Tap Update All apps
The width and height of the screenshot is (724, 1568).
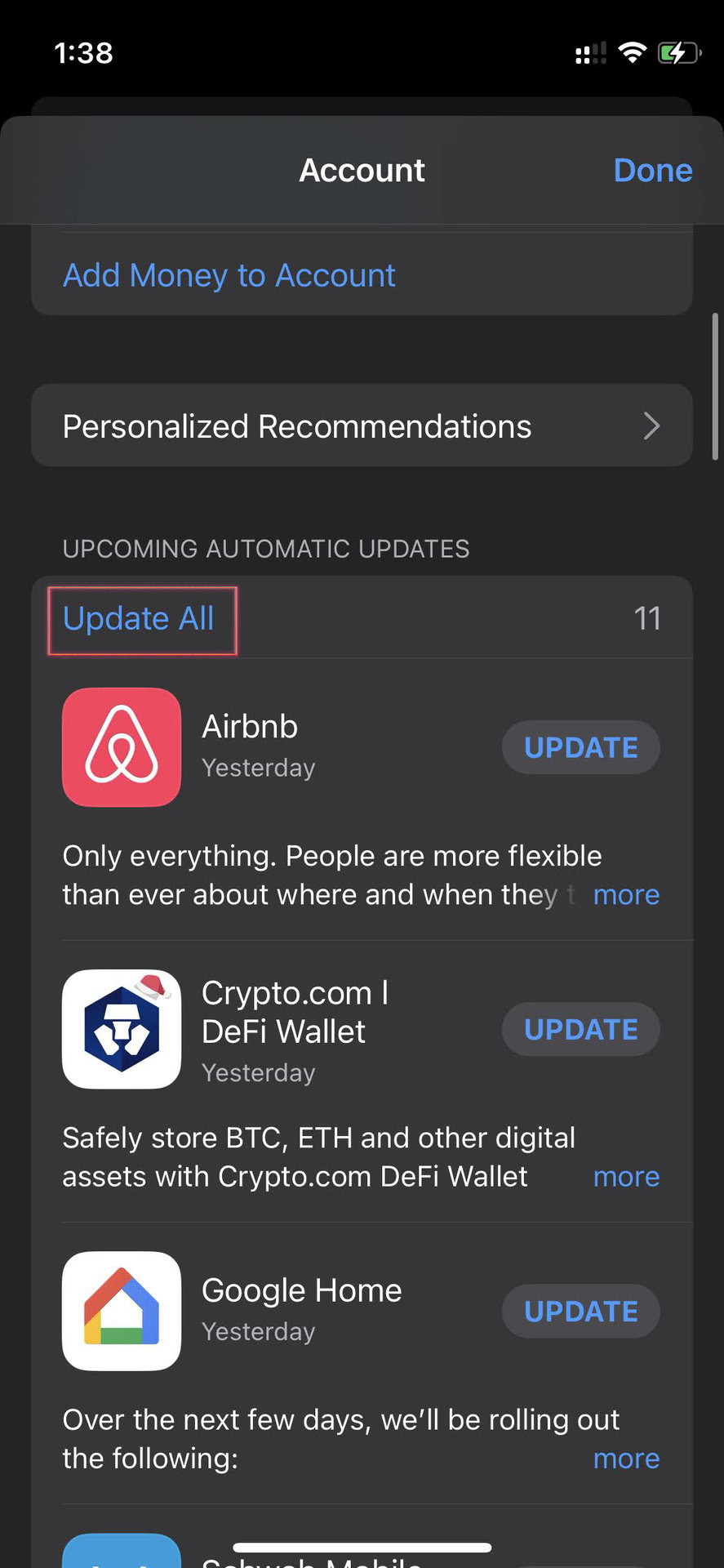pos(139,618)
